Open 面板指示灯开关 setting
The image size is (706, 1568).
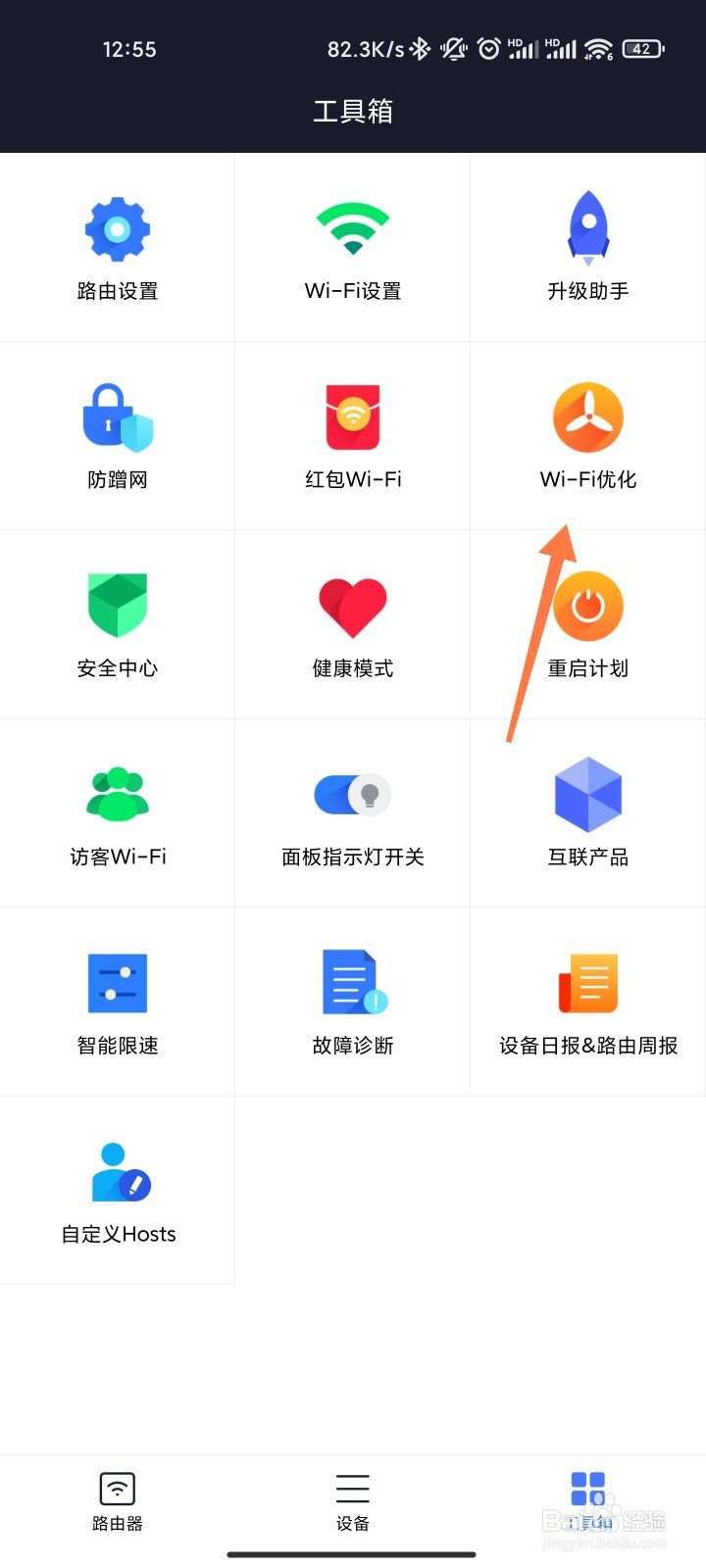pyautogui.click(x=353, y=812)
